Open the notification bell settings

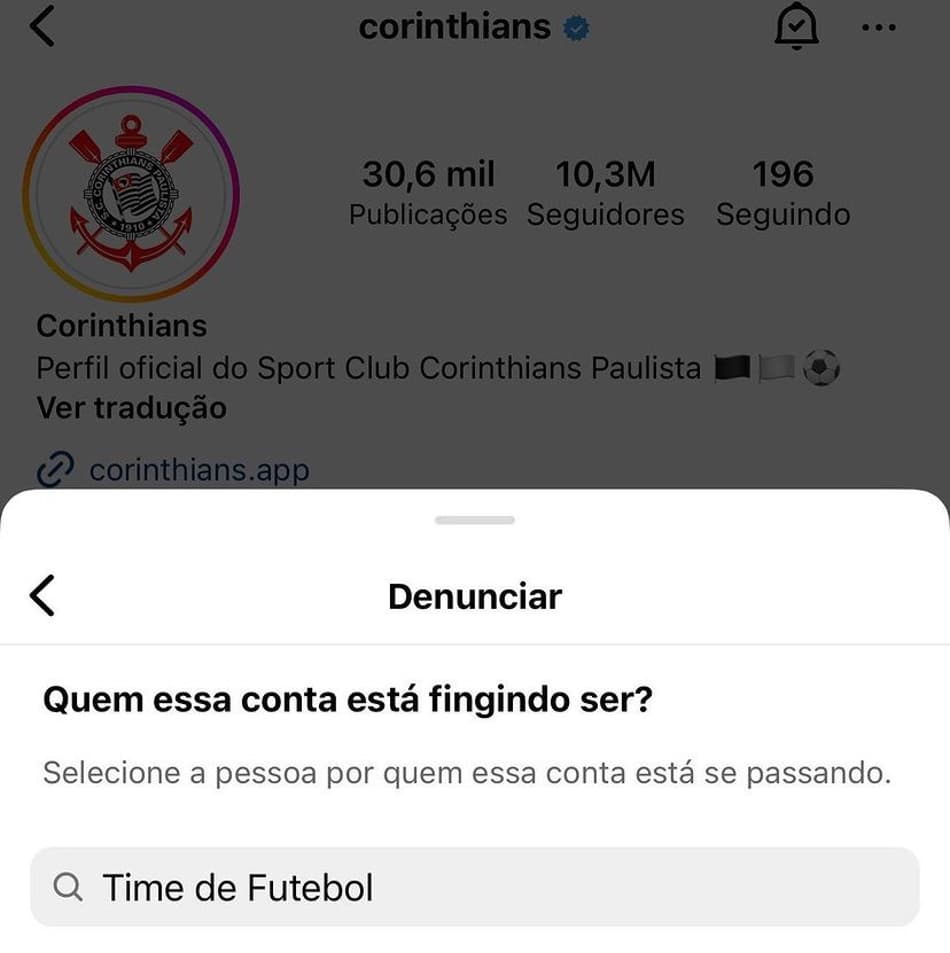[x=796, y=28]
